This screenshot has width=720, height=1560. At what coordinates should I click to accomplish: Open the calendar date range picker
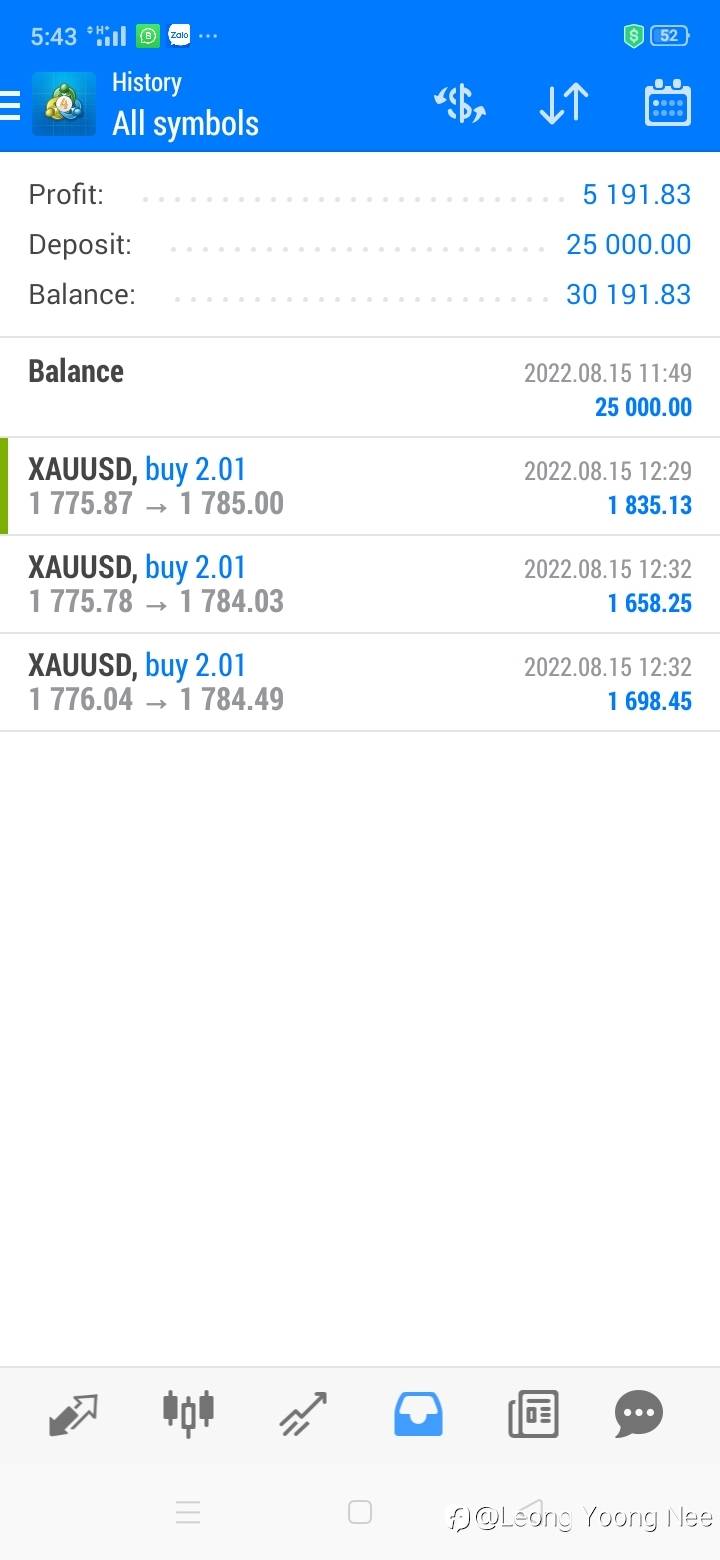pyautogui.click(x=668, y=103)
